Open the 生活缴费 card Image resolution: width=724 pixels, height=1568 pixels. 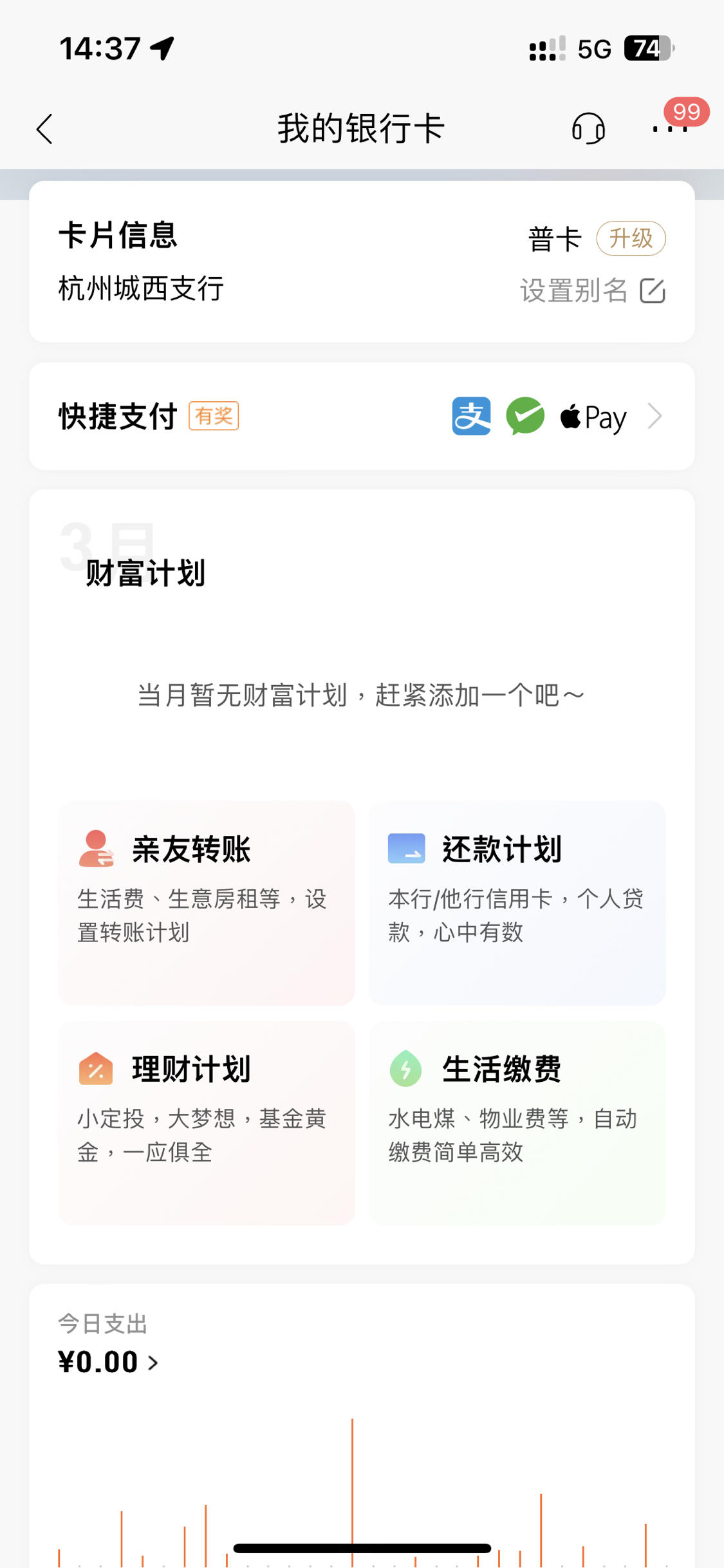coord(517,1123)
